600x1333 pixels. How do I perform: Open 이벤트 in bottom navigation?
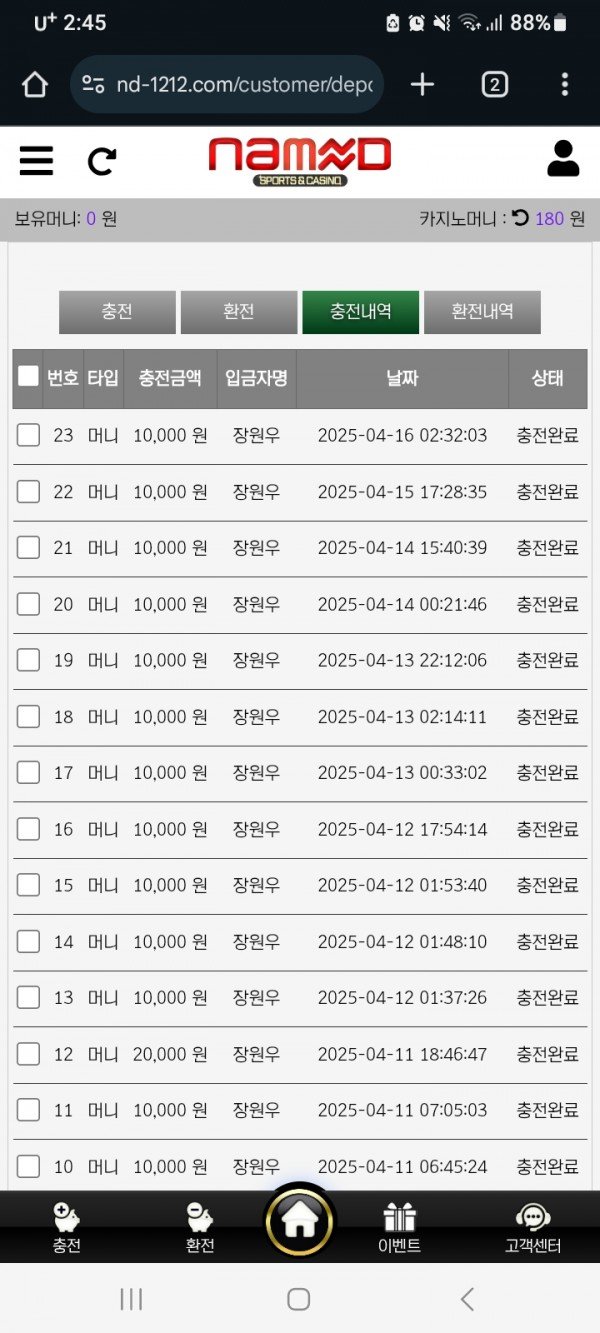[399, 1227]
